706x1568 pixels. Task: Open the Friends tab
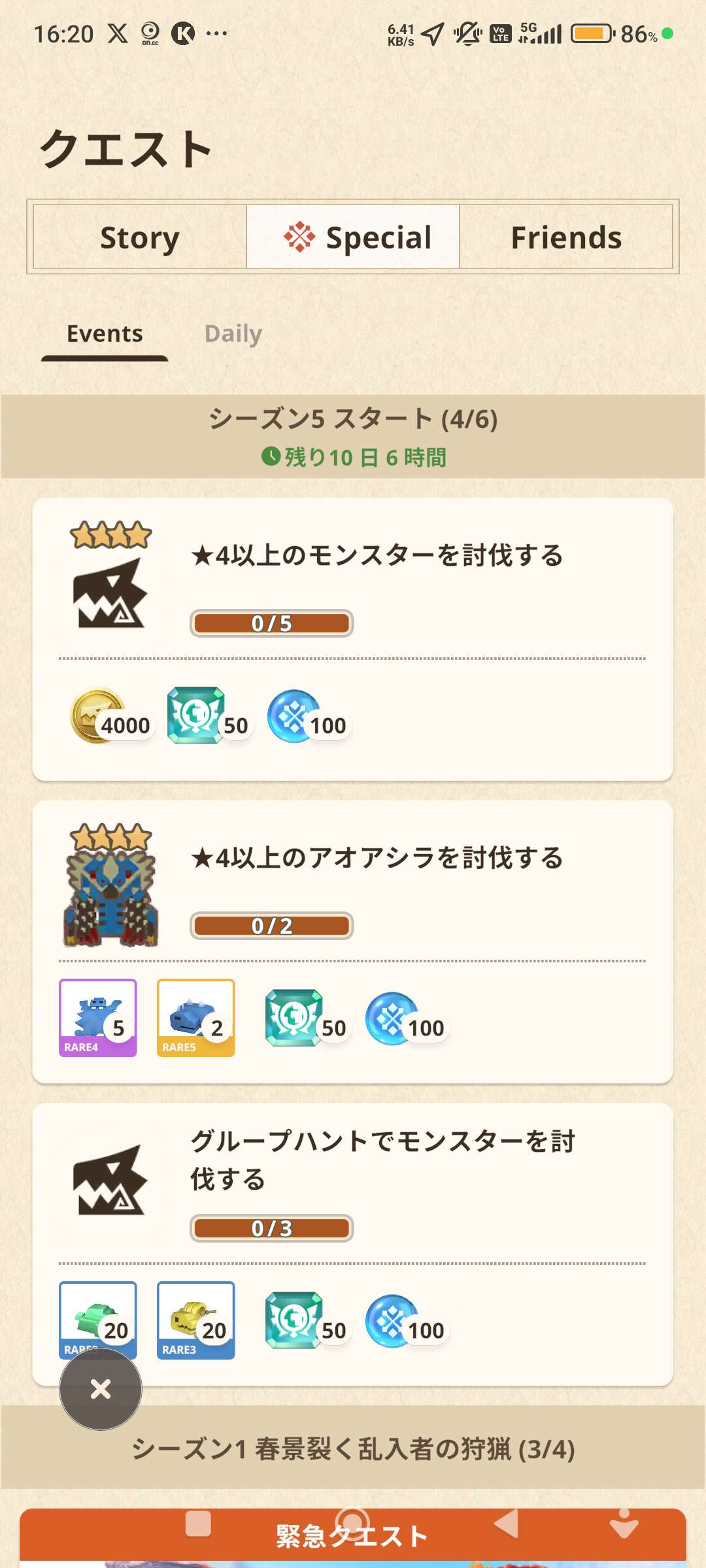coord(566,237)
